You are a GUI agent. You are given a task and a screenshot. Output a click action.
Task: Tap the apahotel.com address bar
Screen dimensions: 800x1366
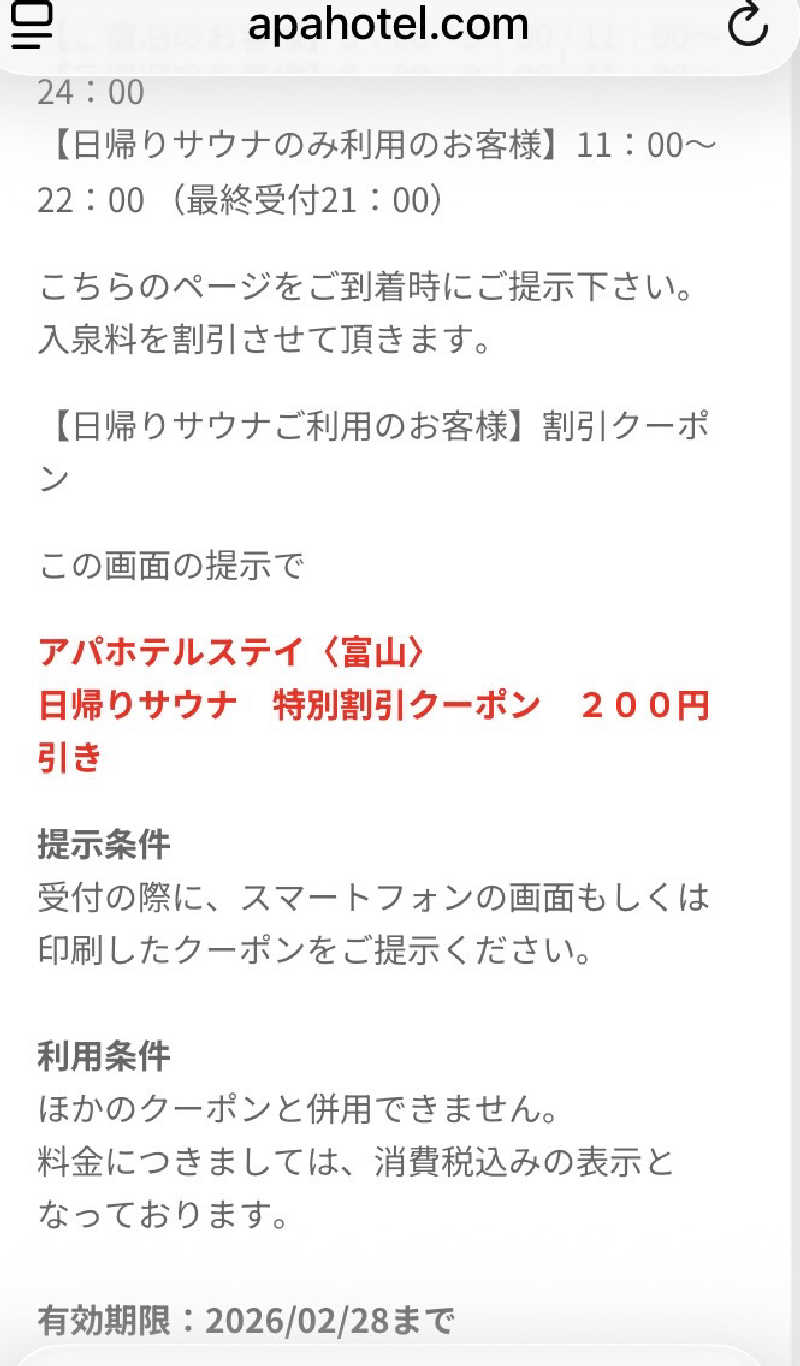click(388, 24)
